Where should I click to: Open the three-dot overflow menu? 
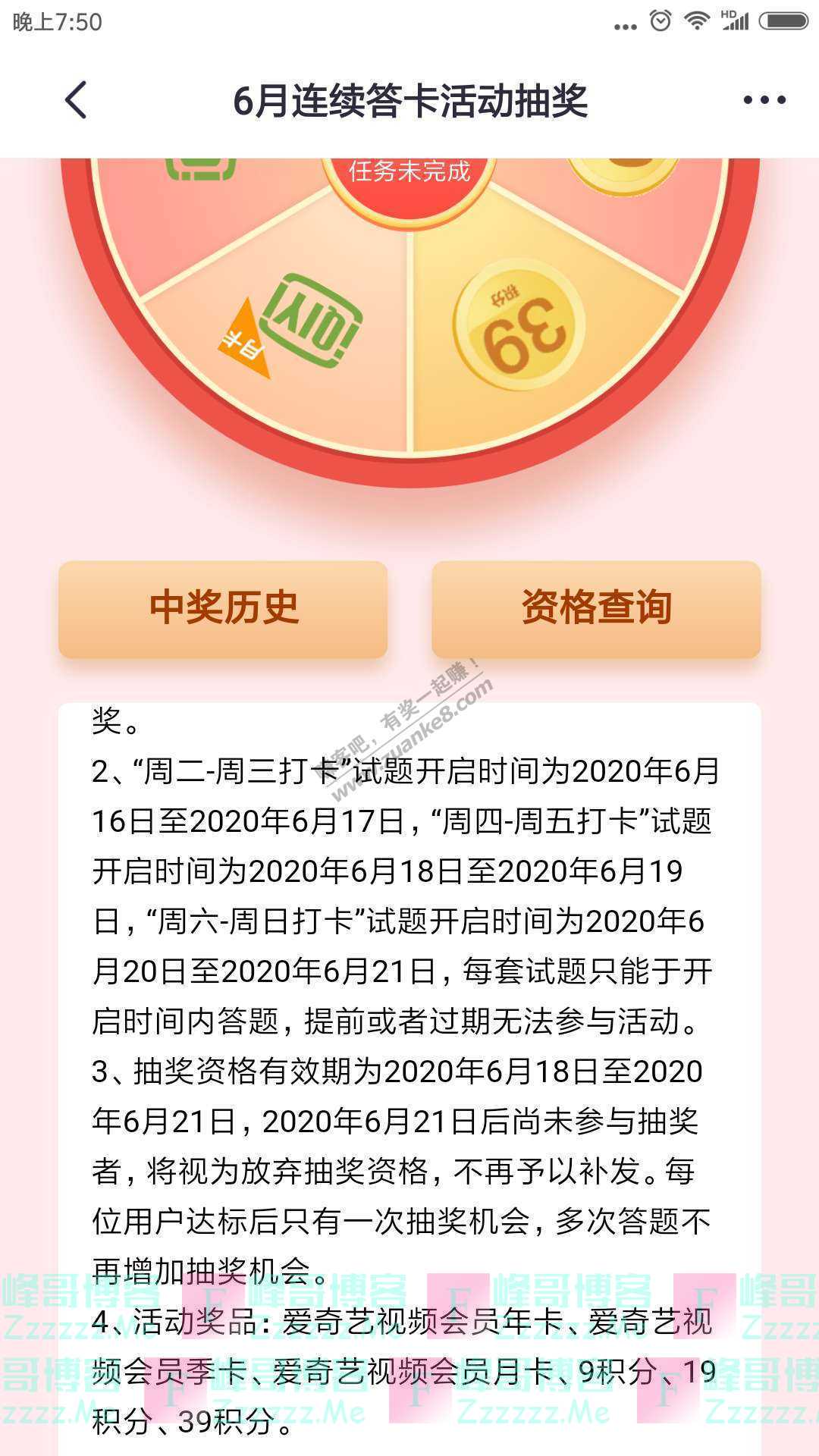point(764,100)
